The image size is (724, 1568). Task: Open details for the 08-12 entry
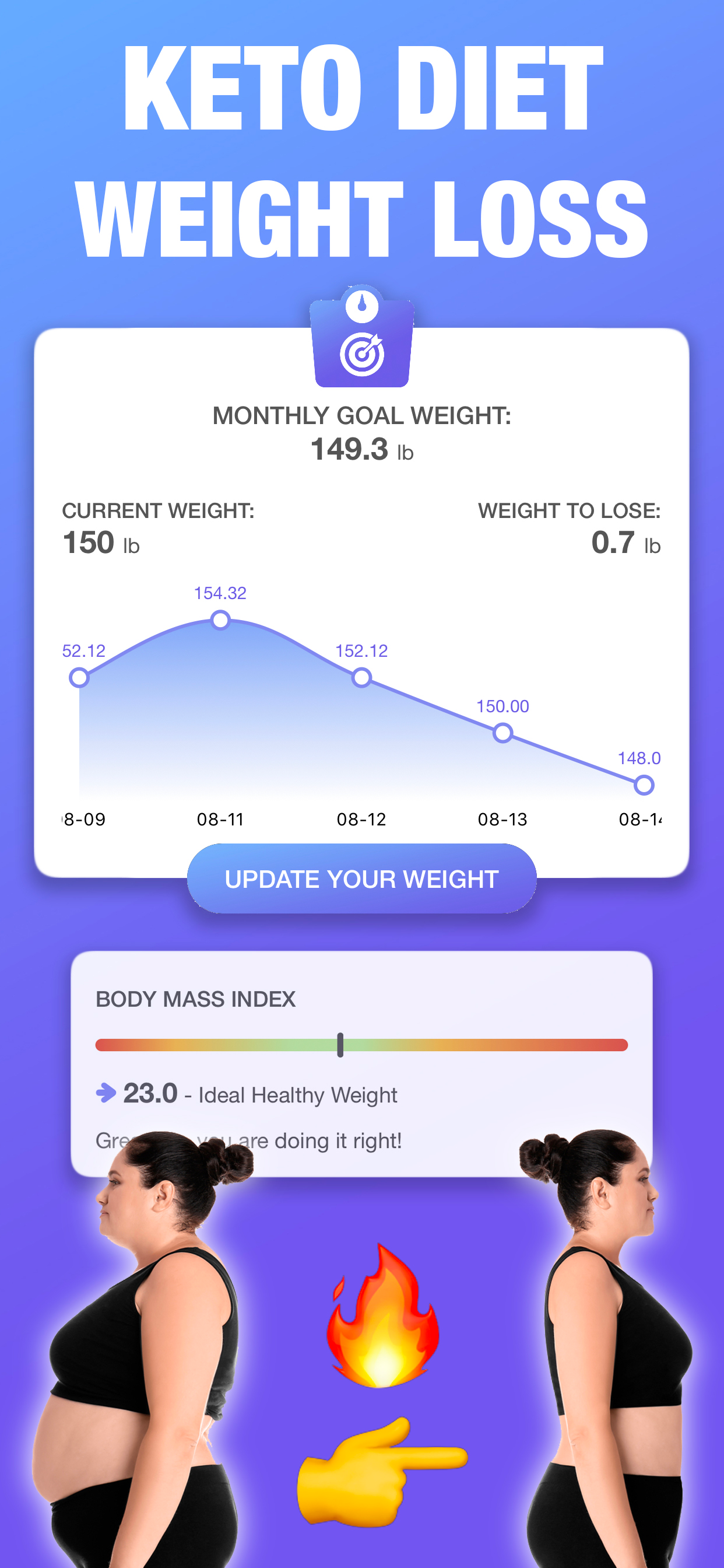[361, 820]
